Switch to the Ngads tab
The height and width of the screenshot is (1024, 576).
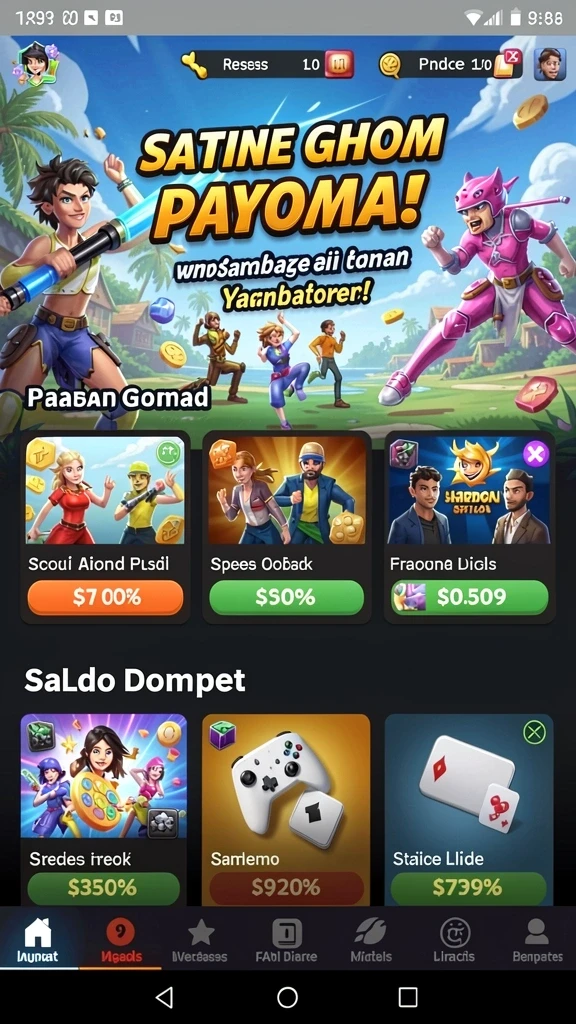click(121, 939)
